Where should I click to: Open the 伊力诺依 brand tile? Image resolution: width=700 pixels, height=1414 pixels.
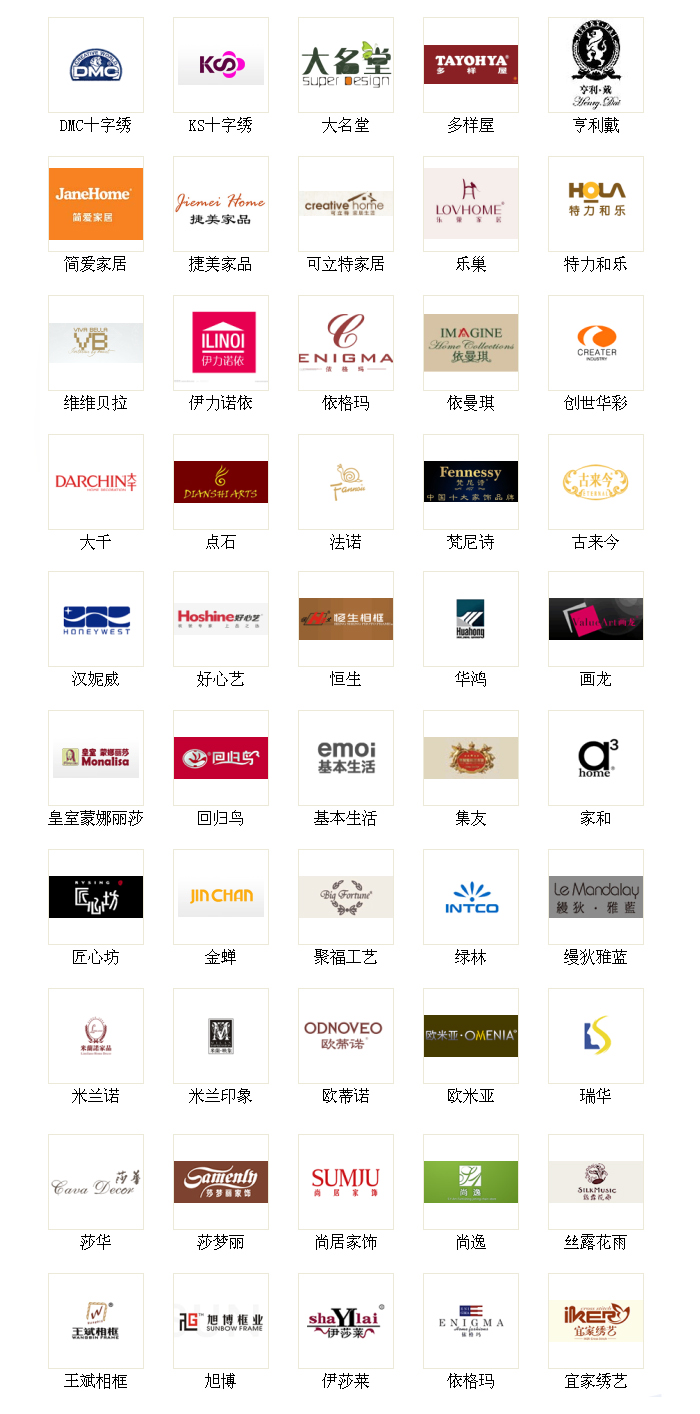[221, 343]
